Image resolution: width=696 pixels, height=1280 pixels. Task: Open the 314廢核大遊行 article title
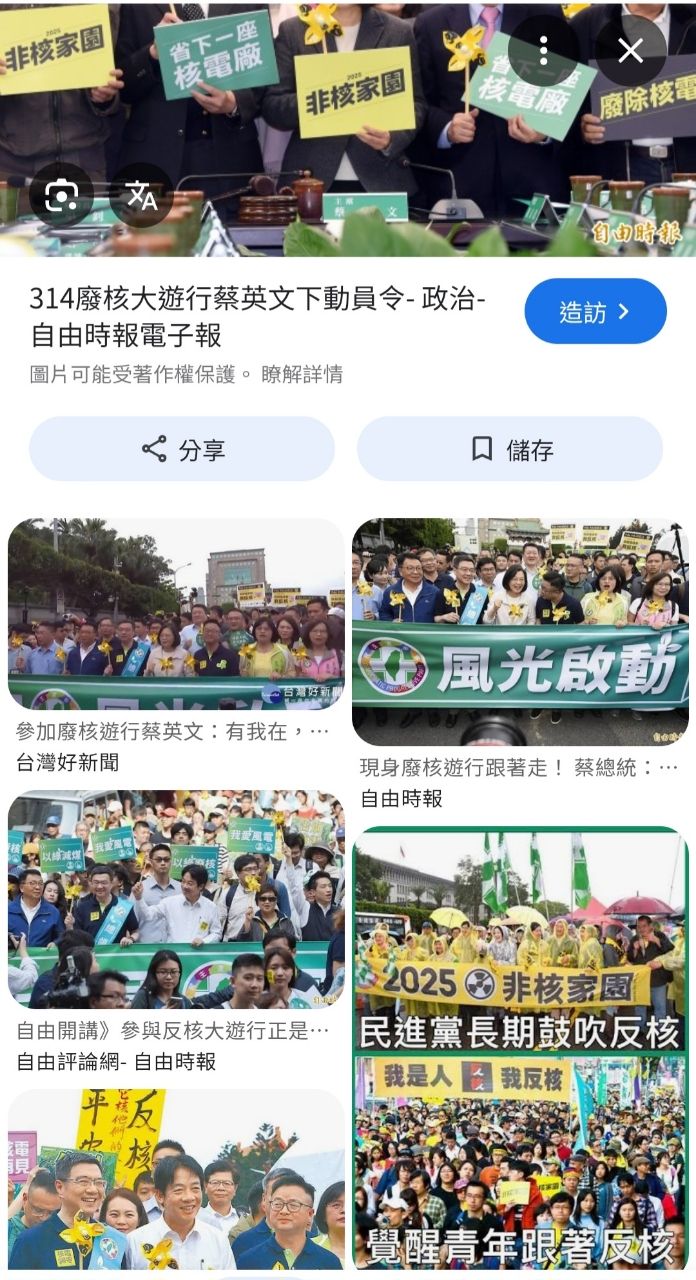(258, 316)
